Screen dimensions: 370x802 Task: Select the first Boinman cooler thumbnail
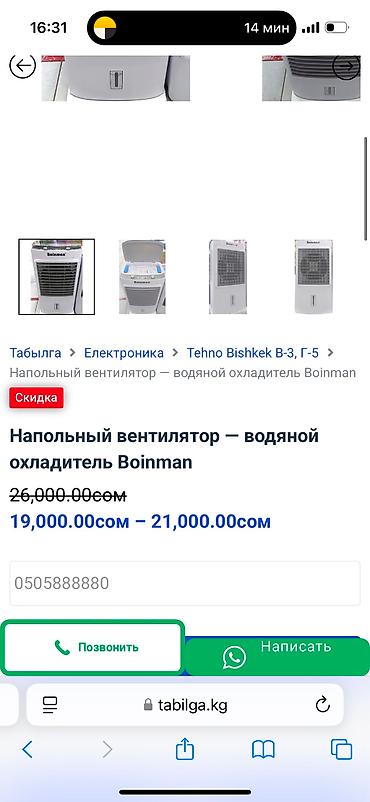point(57,277)
